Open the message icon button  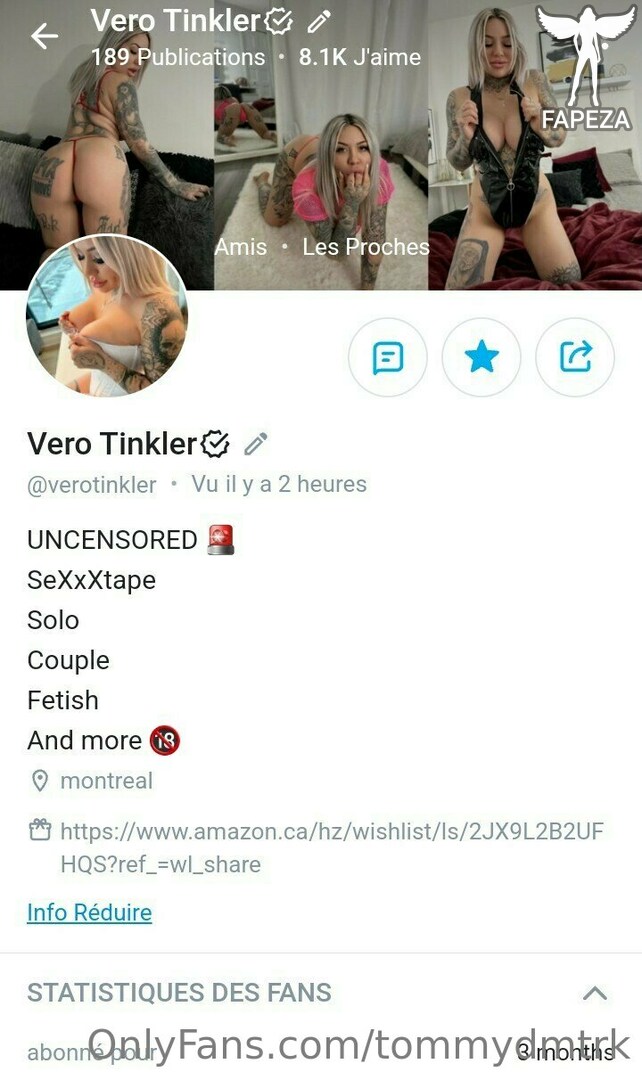click(388, 357)
